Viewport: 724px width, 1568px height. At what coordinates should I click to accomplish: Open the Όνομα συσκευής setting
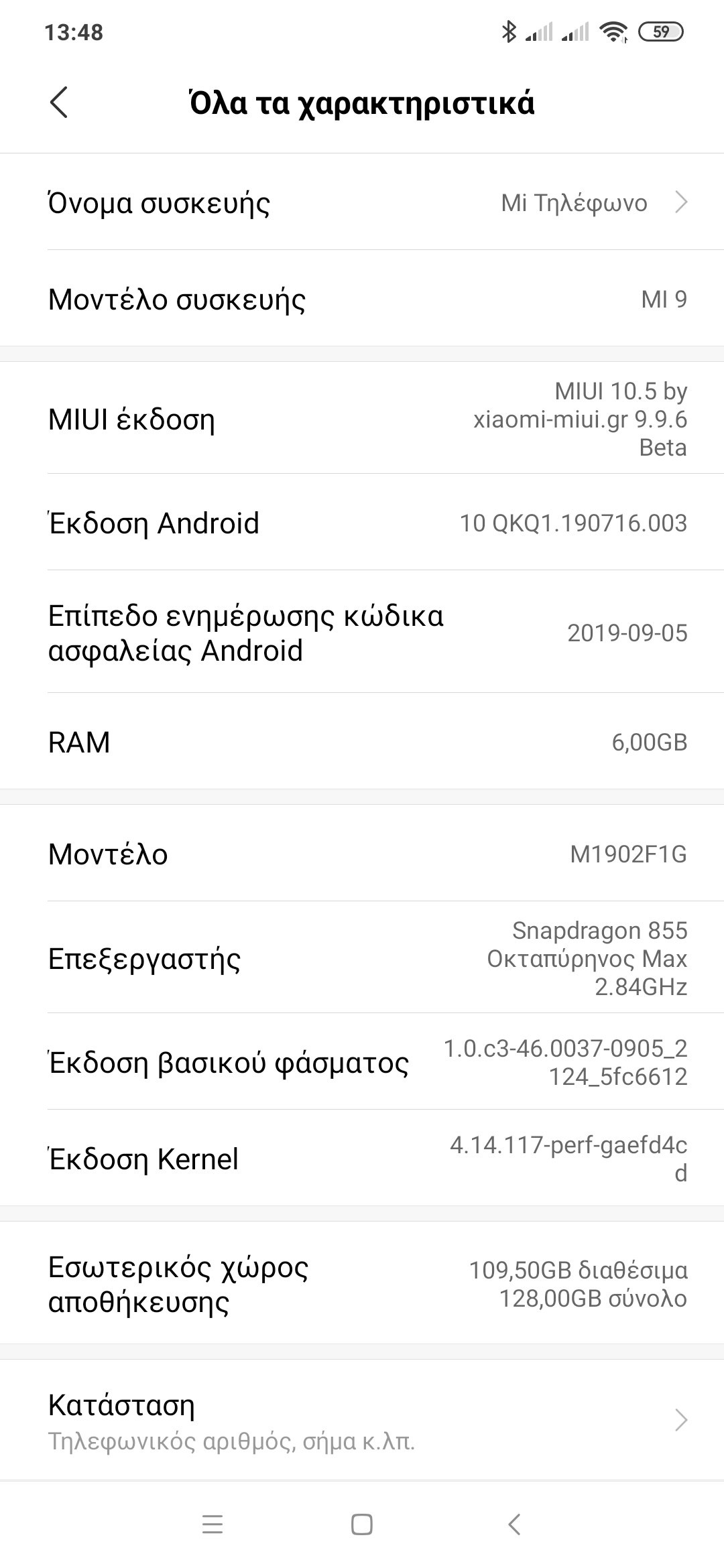point(362,202)
